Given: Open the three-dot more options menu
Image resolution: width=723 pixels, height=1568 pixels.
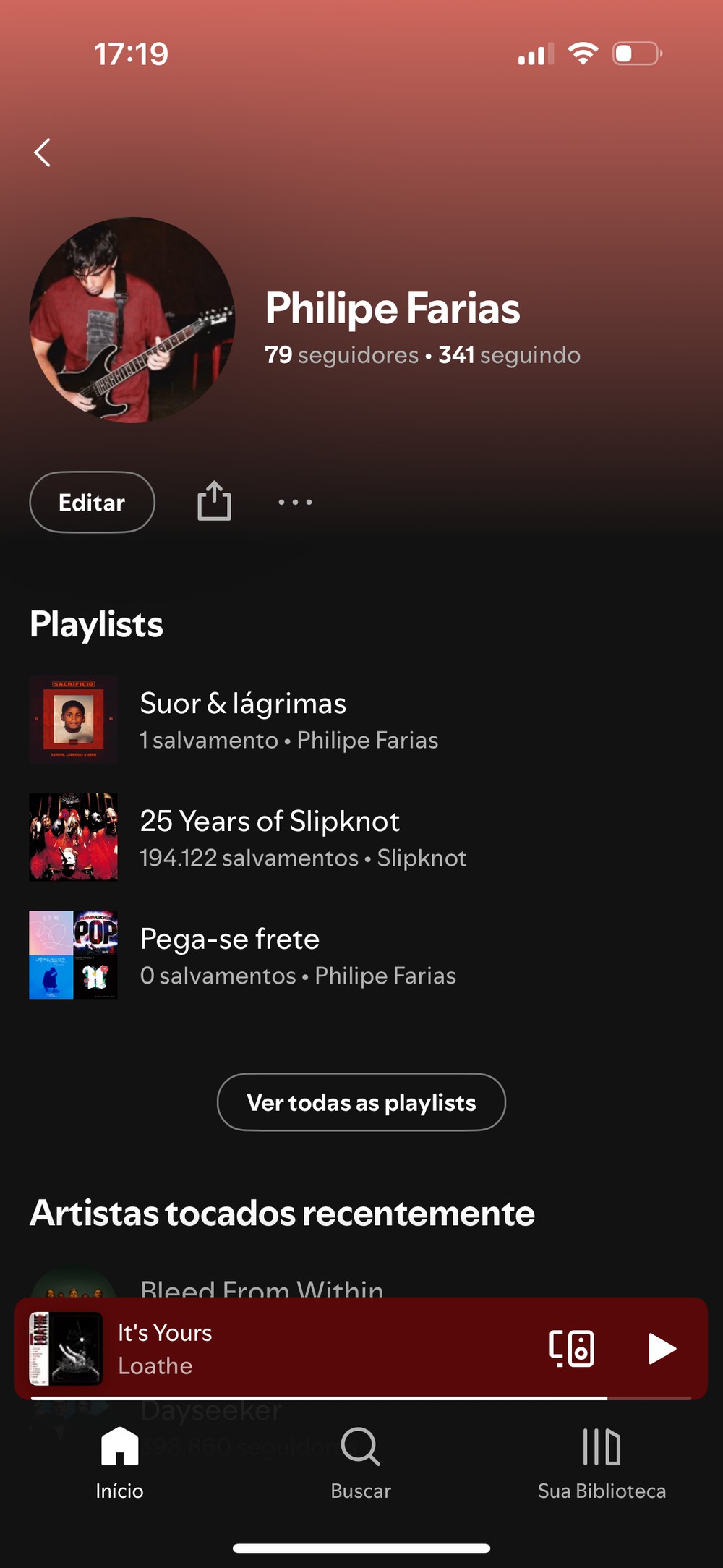Looking at the screenshot, I should 295,502.
